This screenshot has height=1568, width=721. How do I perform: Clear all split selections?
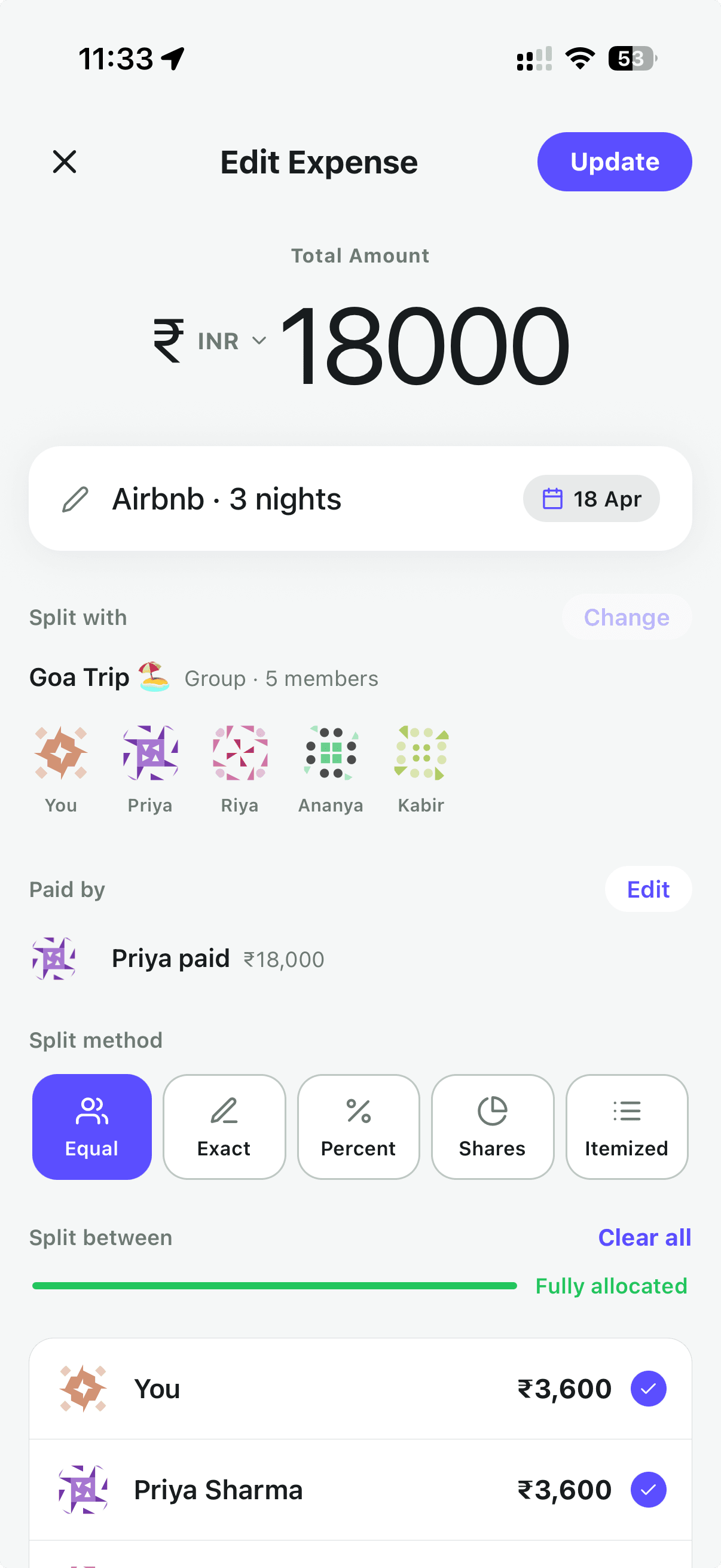644,1237
